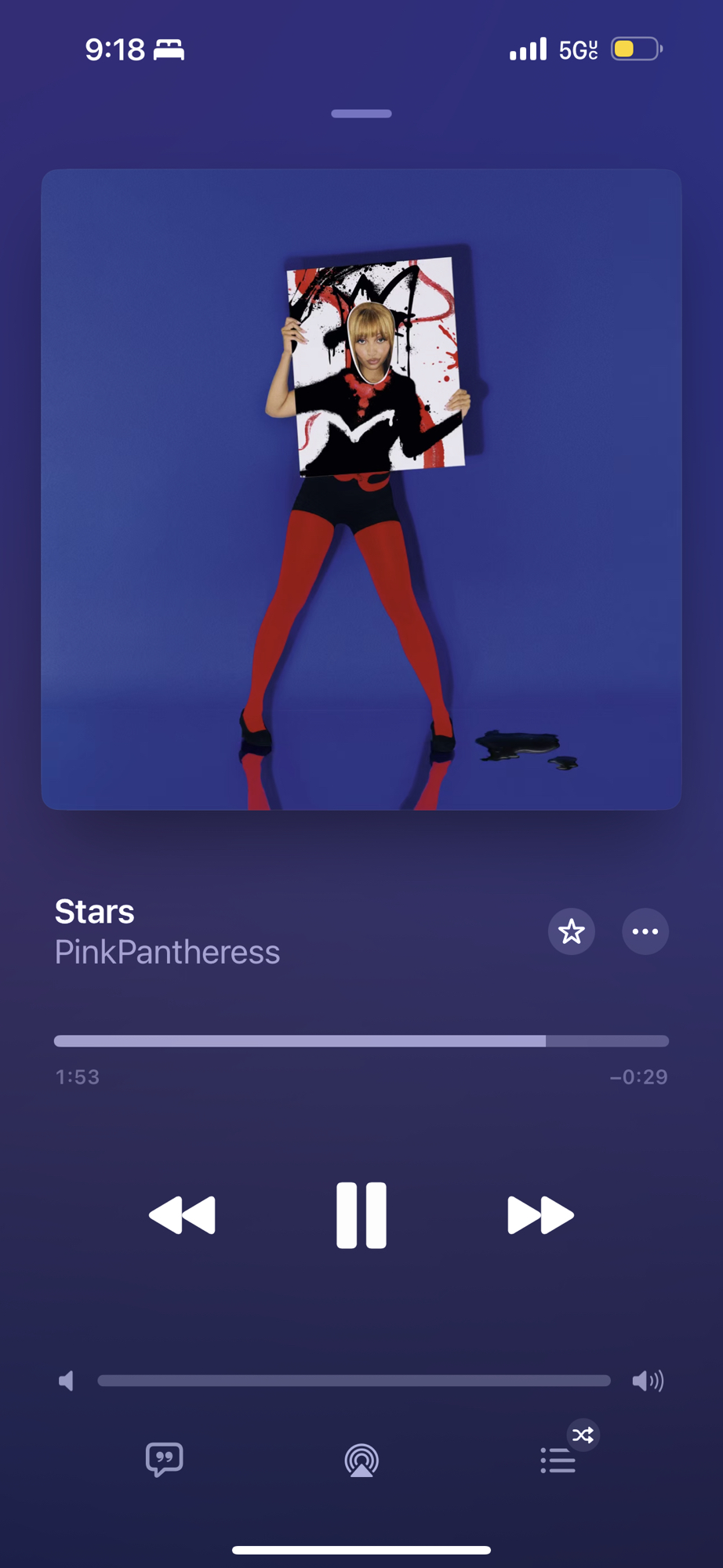Viewport: 723px width, 1568px height.
Task: Open the Playing Next queue
Action: pyautogui.click(x=558, y=1461)
